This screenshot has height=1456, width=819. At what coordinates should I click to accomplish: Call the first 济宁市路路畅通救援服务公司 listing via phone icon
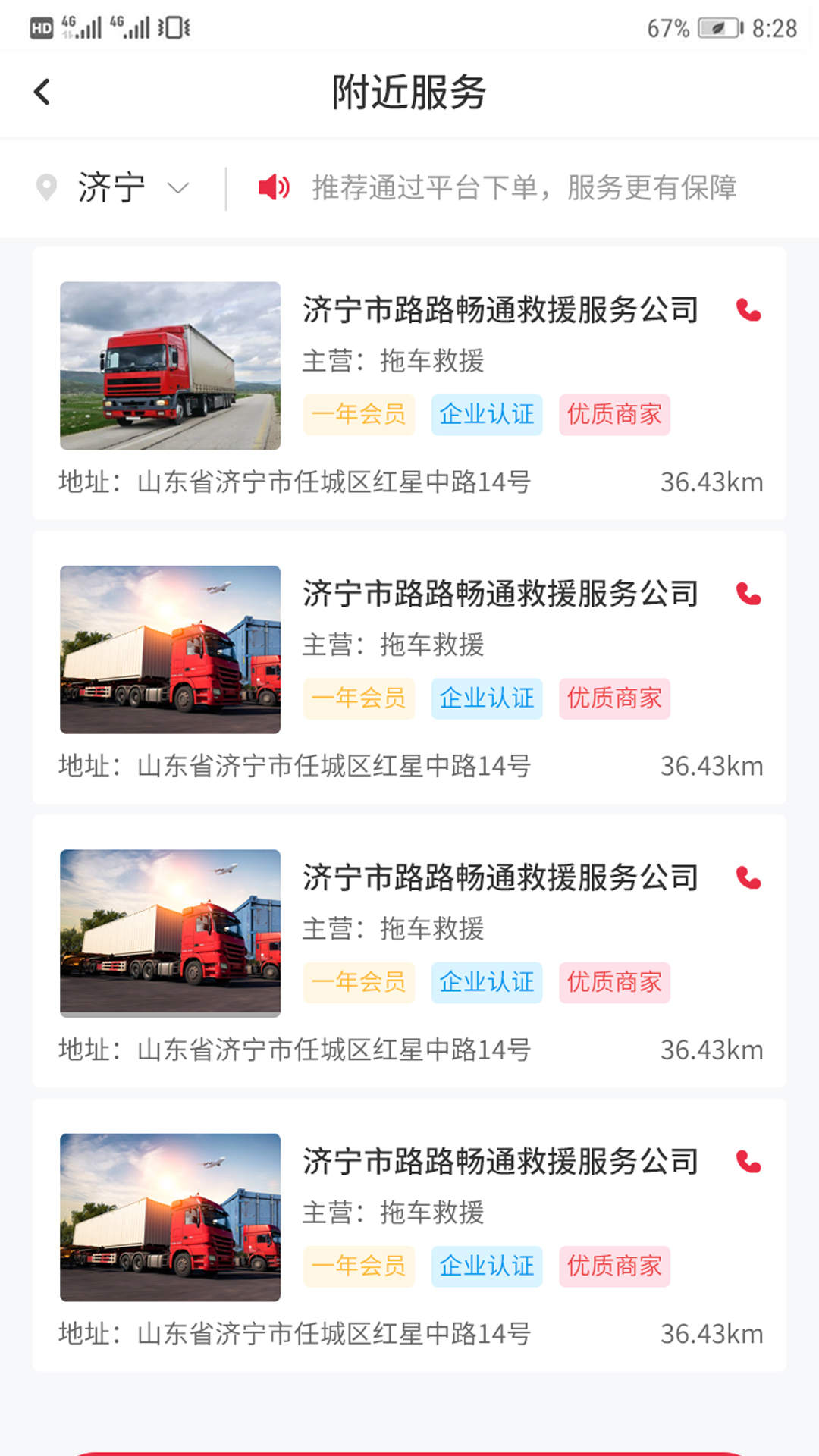point(746,311)
